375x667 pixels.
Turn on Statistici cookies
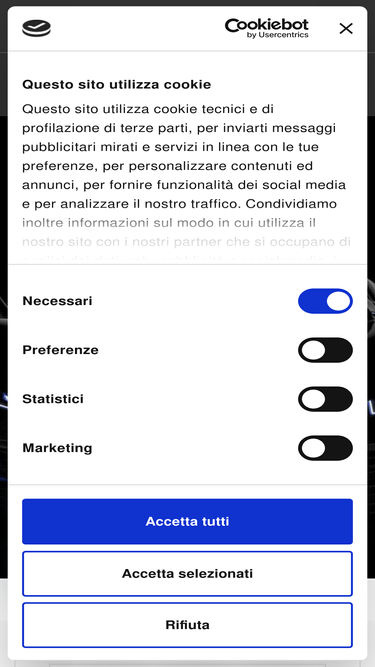click(x=325, y=399)
